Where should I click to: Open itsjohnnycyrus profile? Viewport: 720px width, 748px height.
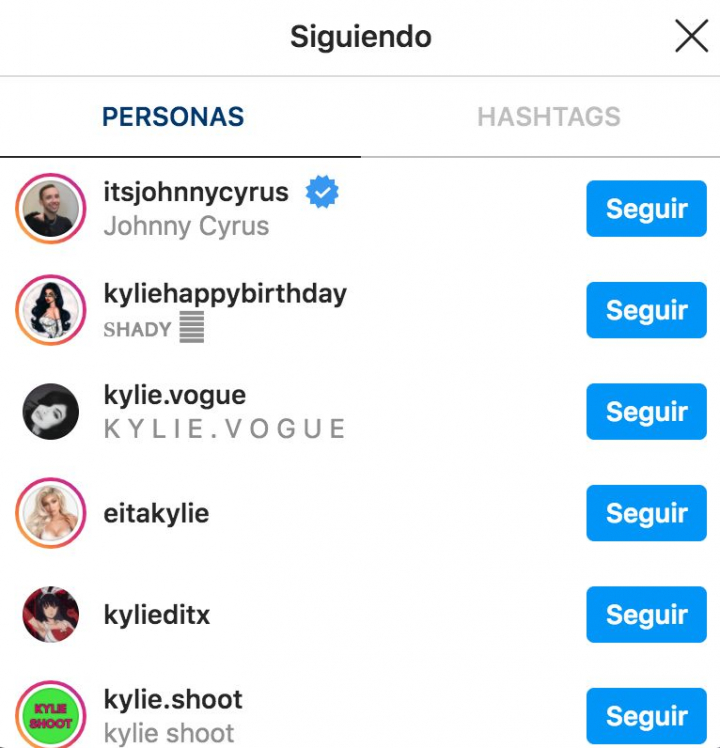click(196, 192)
